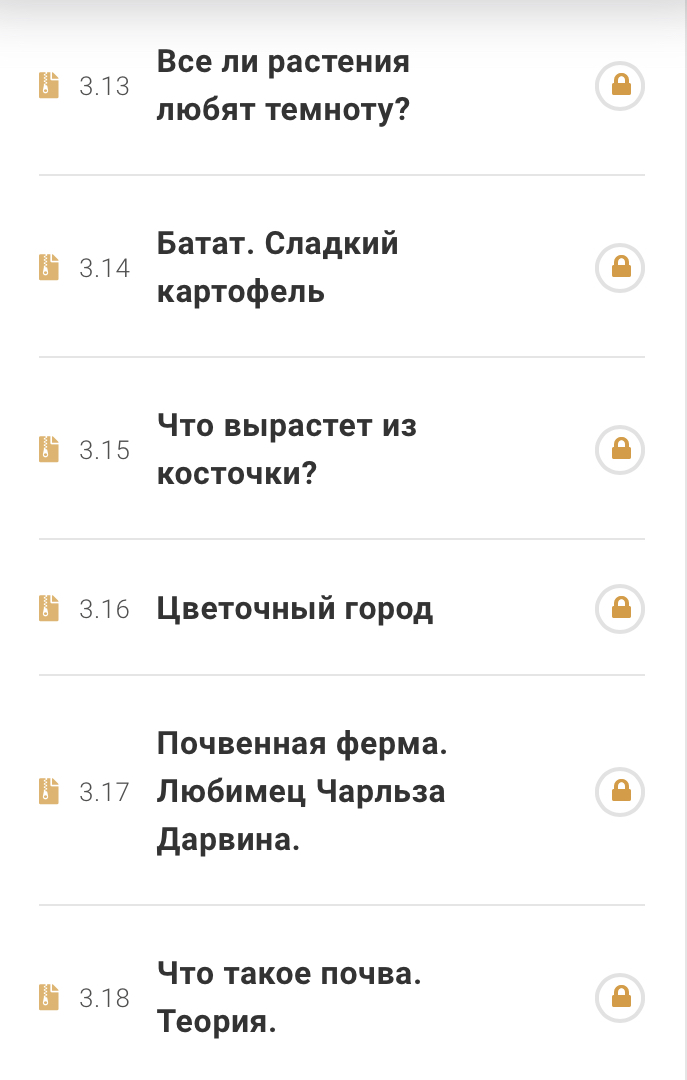
Task: Tap lesson 3.16 Цветочный город
Action: pos(295,608)
